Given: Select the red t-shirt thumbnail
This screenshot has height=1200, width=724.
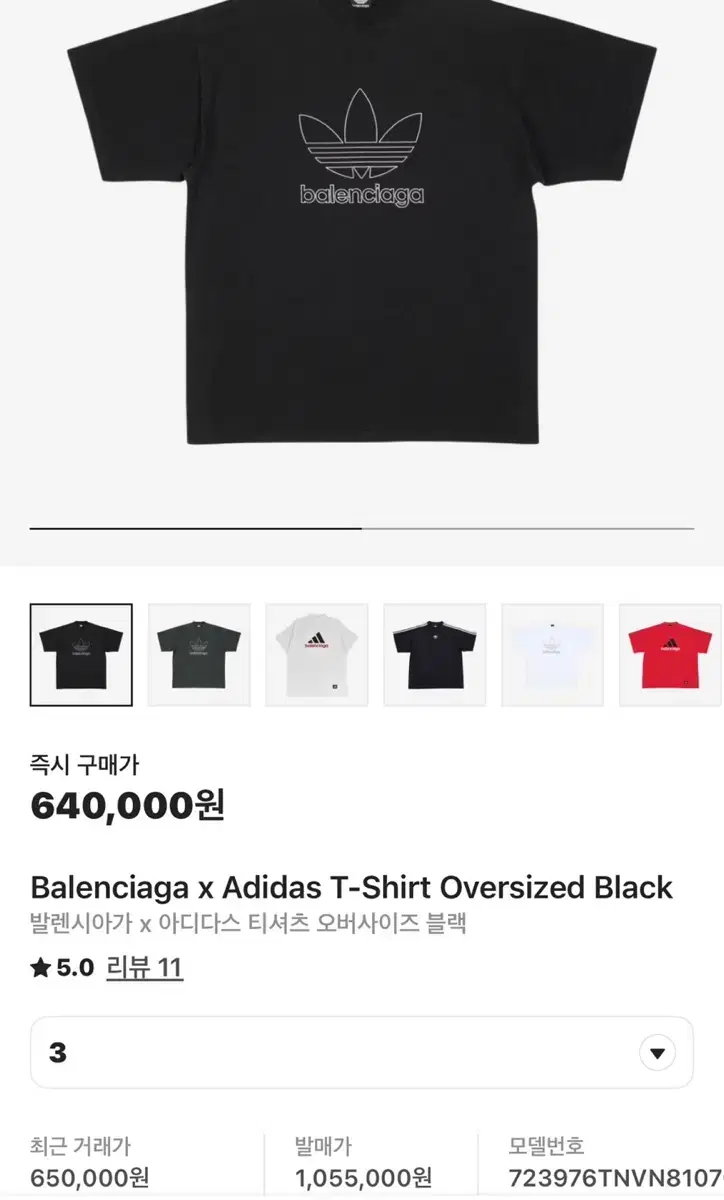Looking at the screenshot, I should pyautogui.click(x=671, y=653).
